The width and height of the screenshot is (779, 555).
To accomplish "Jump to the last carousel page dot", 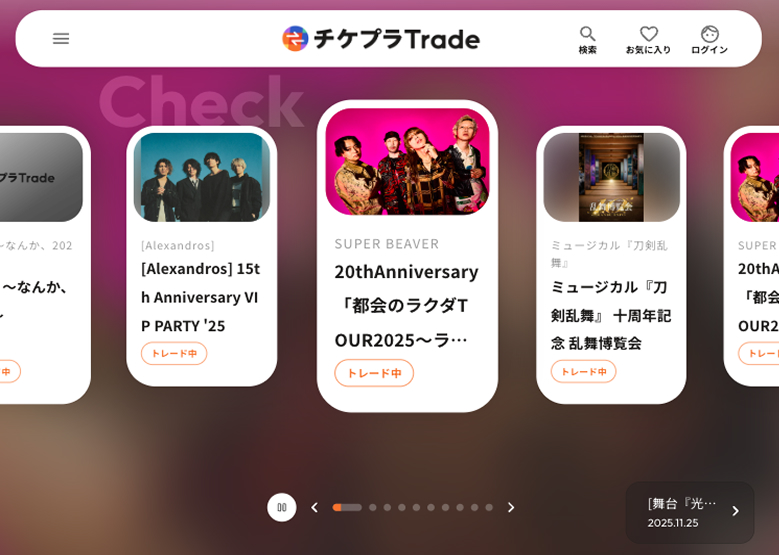I will [489, 508].
